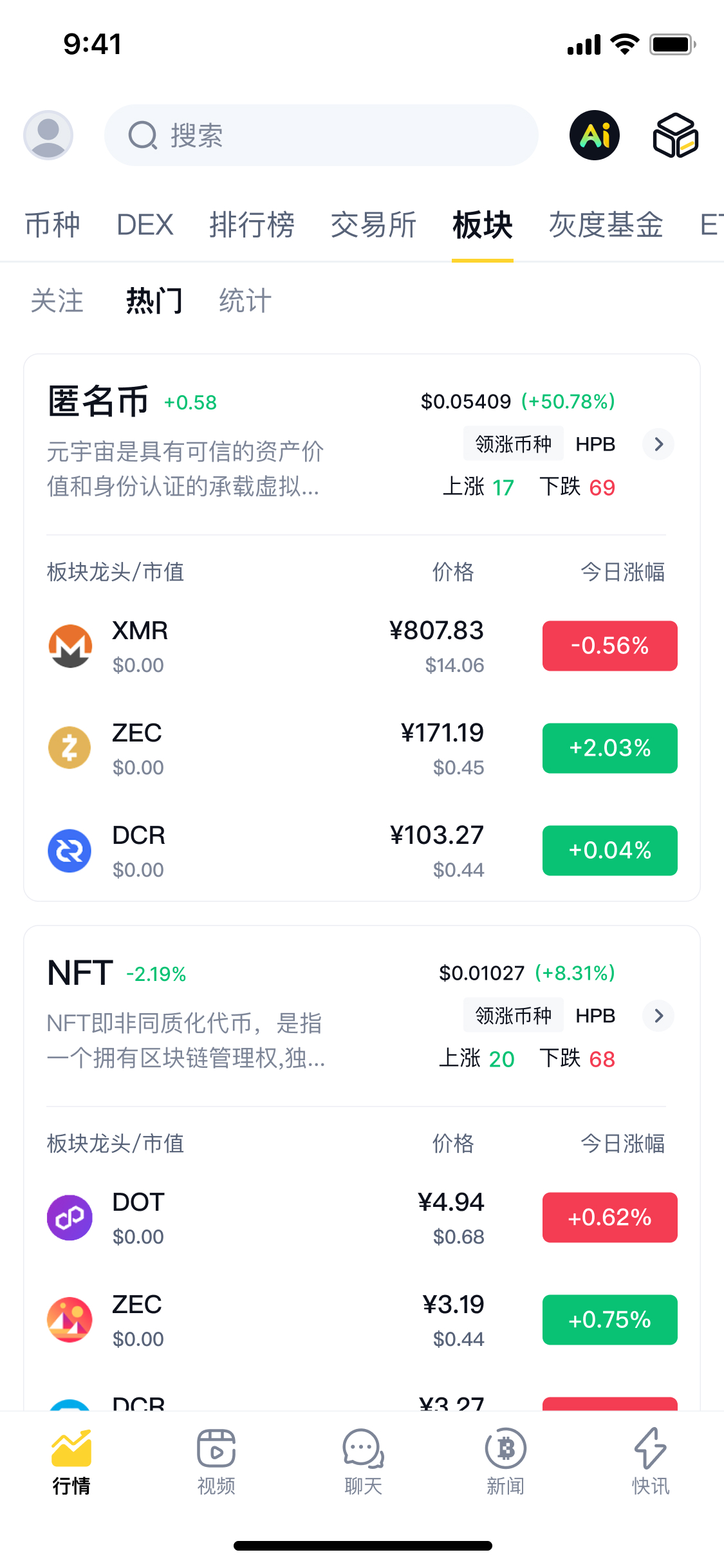The image size is (724, 1568).
Task: Open the 排行榜 tab
Action: coord(252,225)
